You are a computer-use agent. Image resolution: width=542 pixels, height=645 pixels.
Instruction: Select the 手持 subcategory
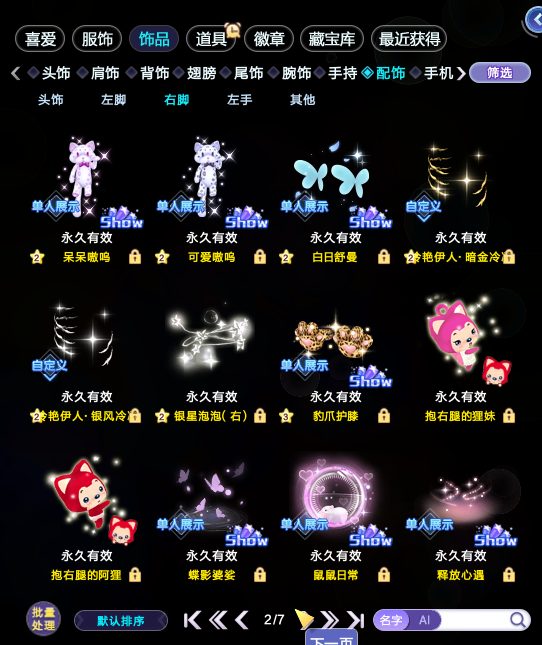[x=342, y=73]
